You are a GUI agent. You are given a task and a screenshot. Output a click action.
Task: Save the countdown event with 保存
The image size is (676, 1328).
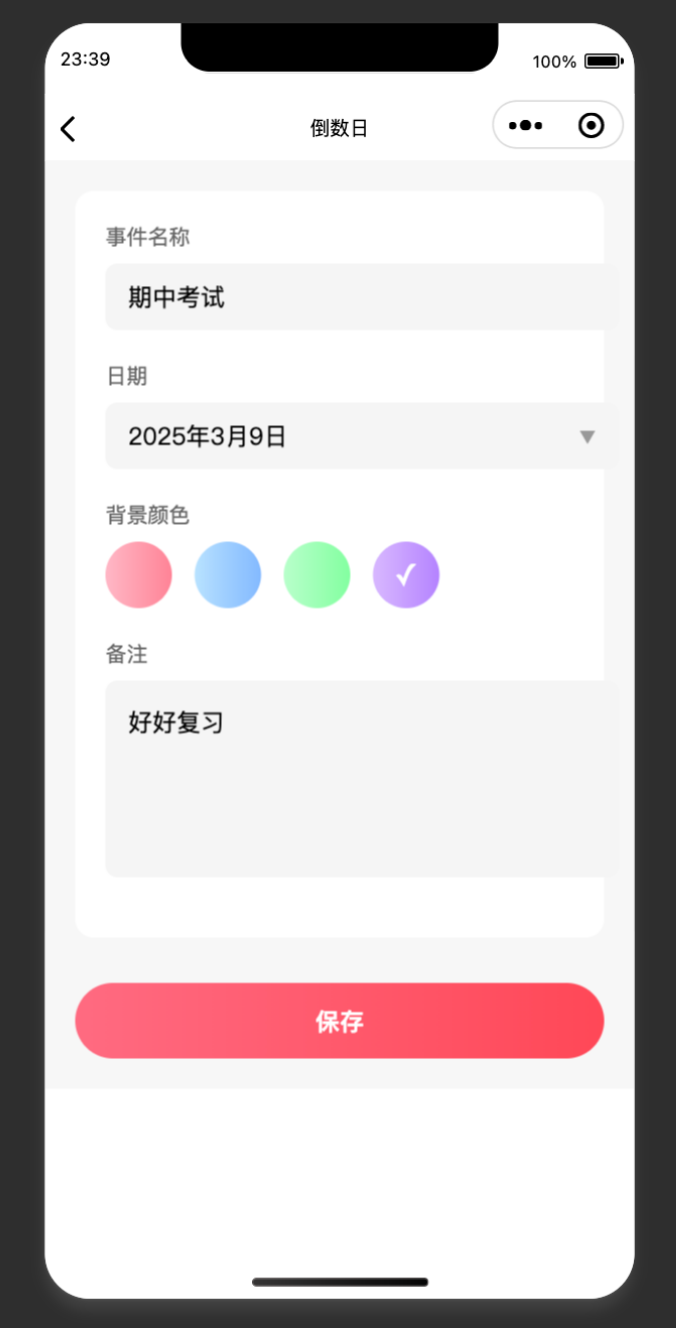click(x=339, y=1021)
